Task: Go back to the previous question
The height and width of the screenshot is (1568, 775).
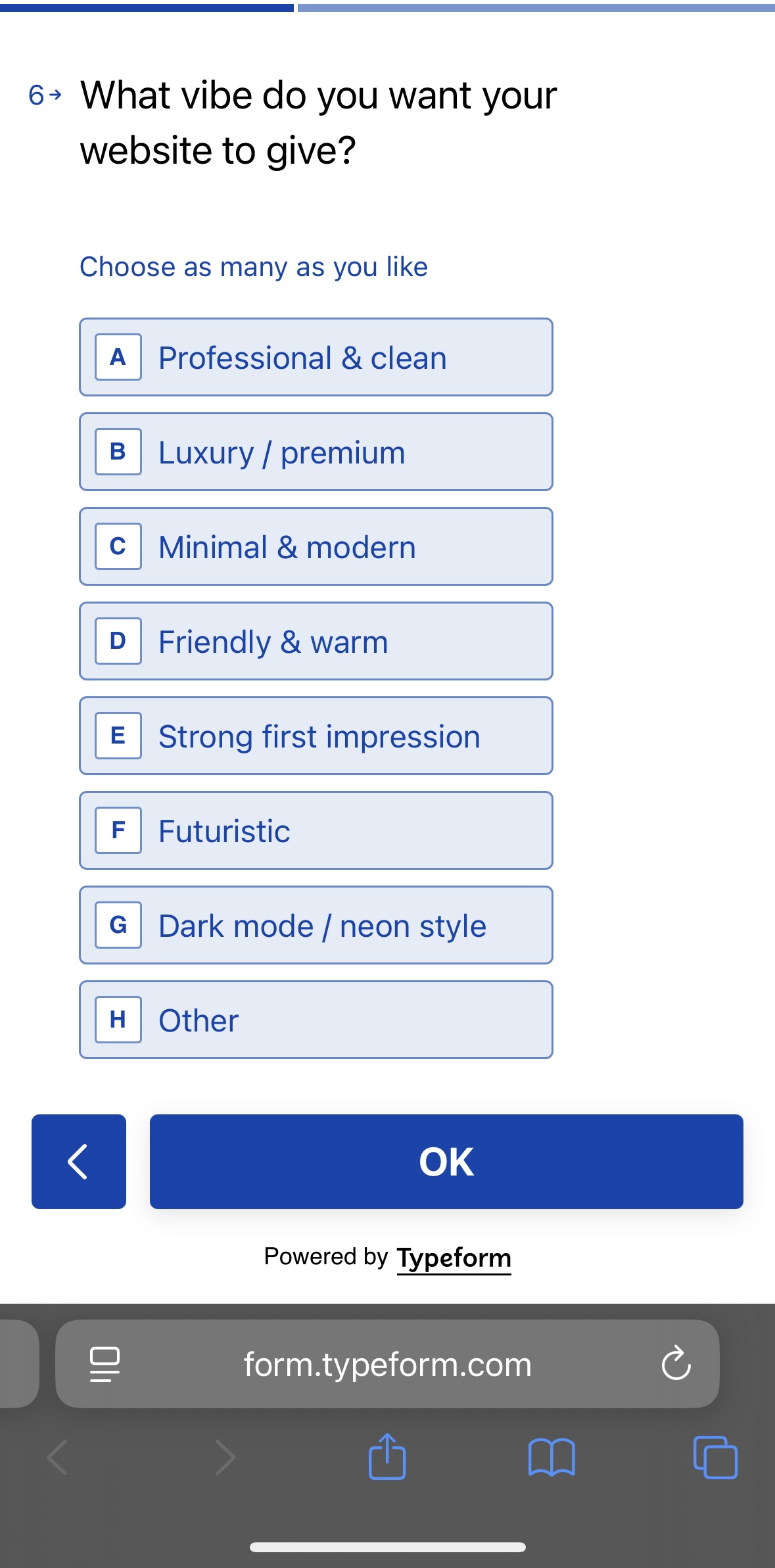Action: pos(79,1162)
